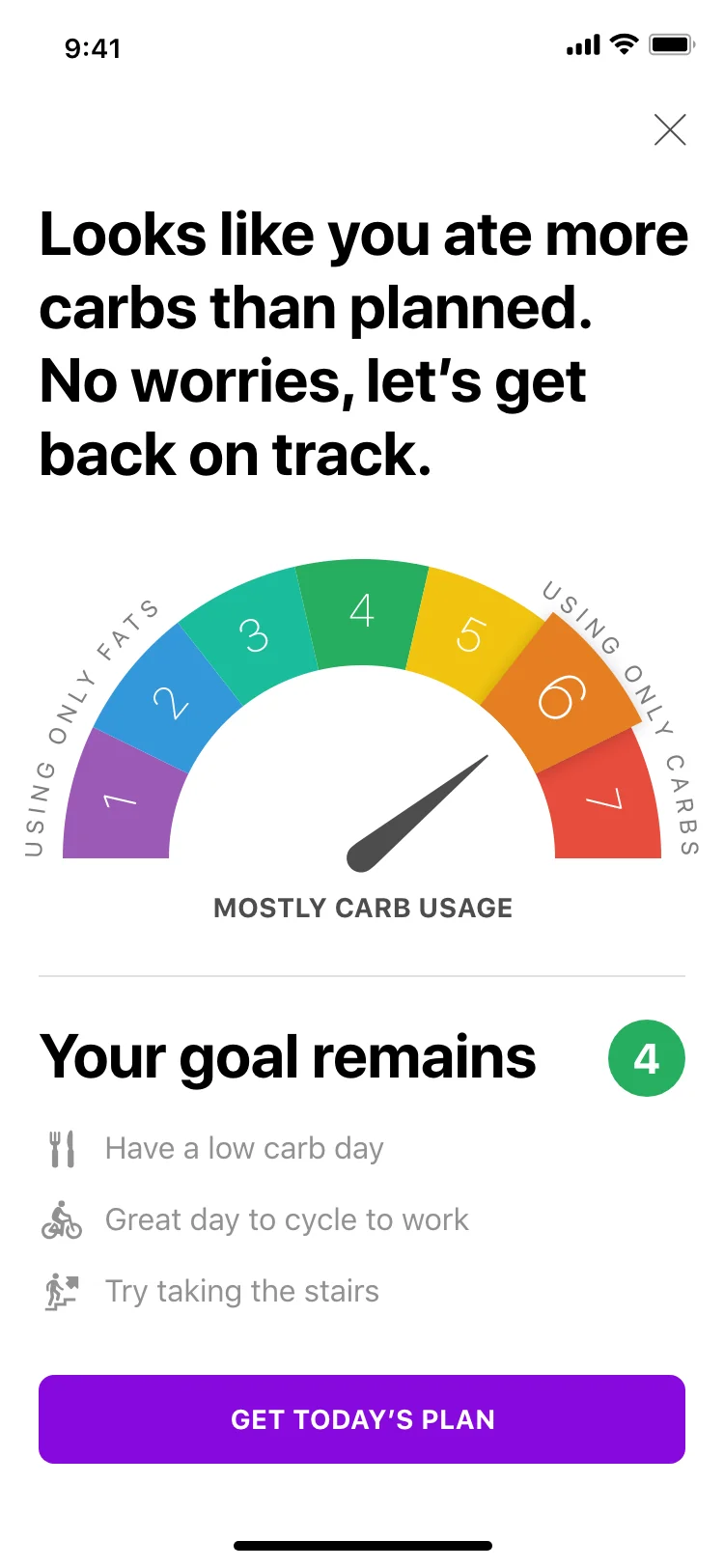Tap the Get Today's Plan button
Screen dimensions: 724x1568
click(x=362, y=1418)
